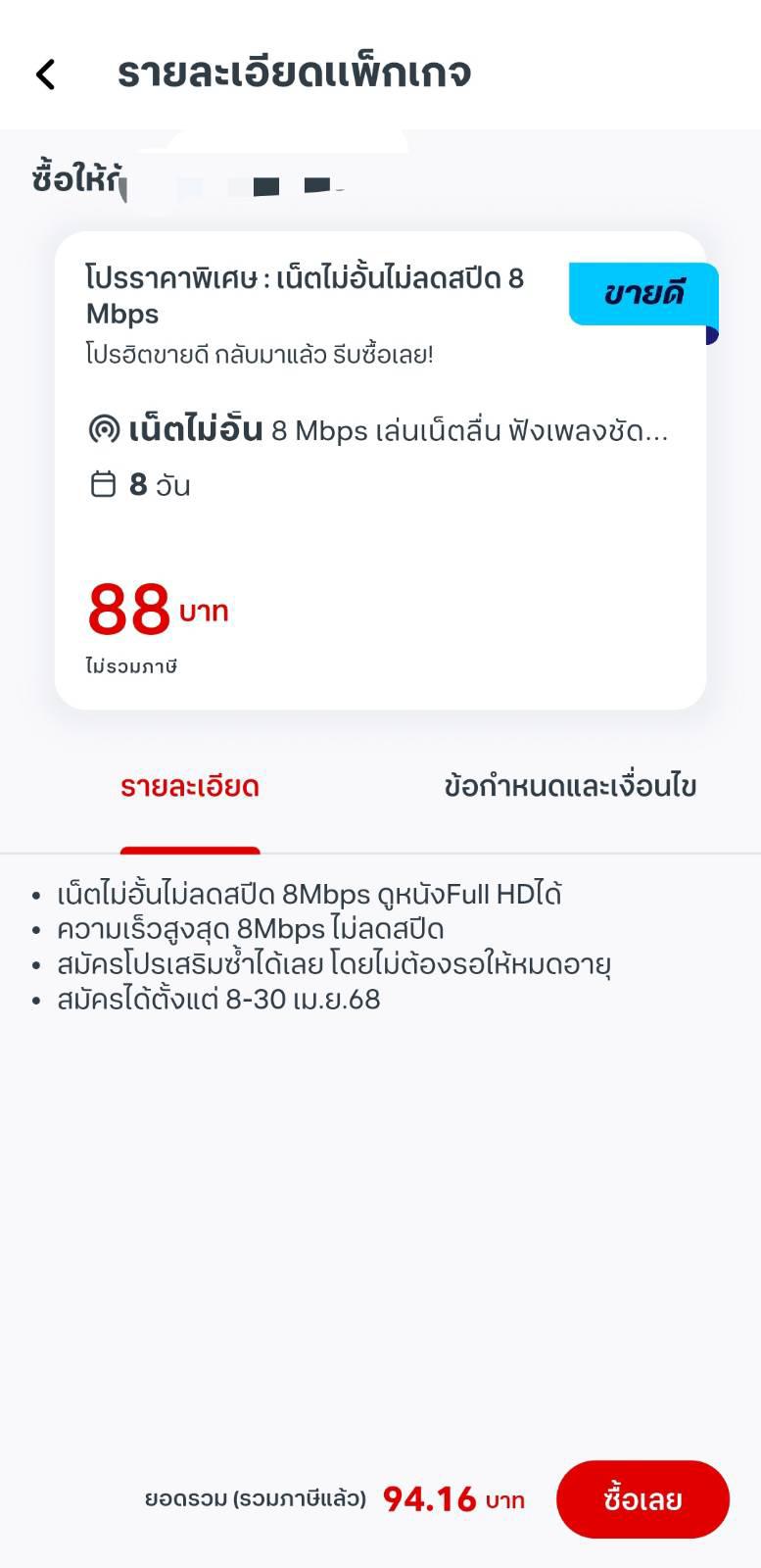Open the 8 Mbps package card
This screenshot has width=761, height=1568.
tap(380, 470)
